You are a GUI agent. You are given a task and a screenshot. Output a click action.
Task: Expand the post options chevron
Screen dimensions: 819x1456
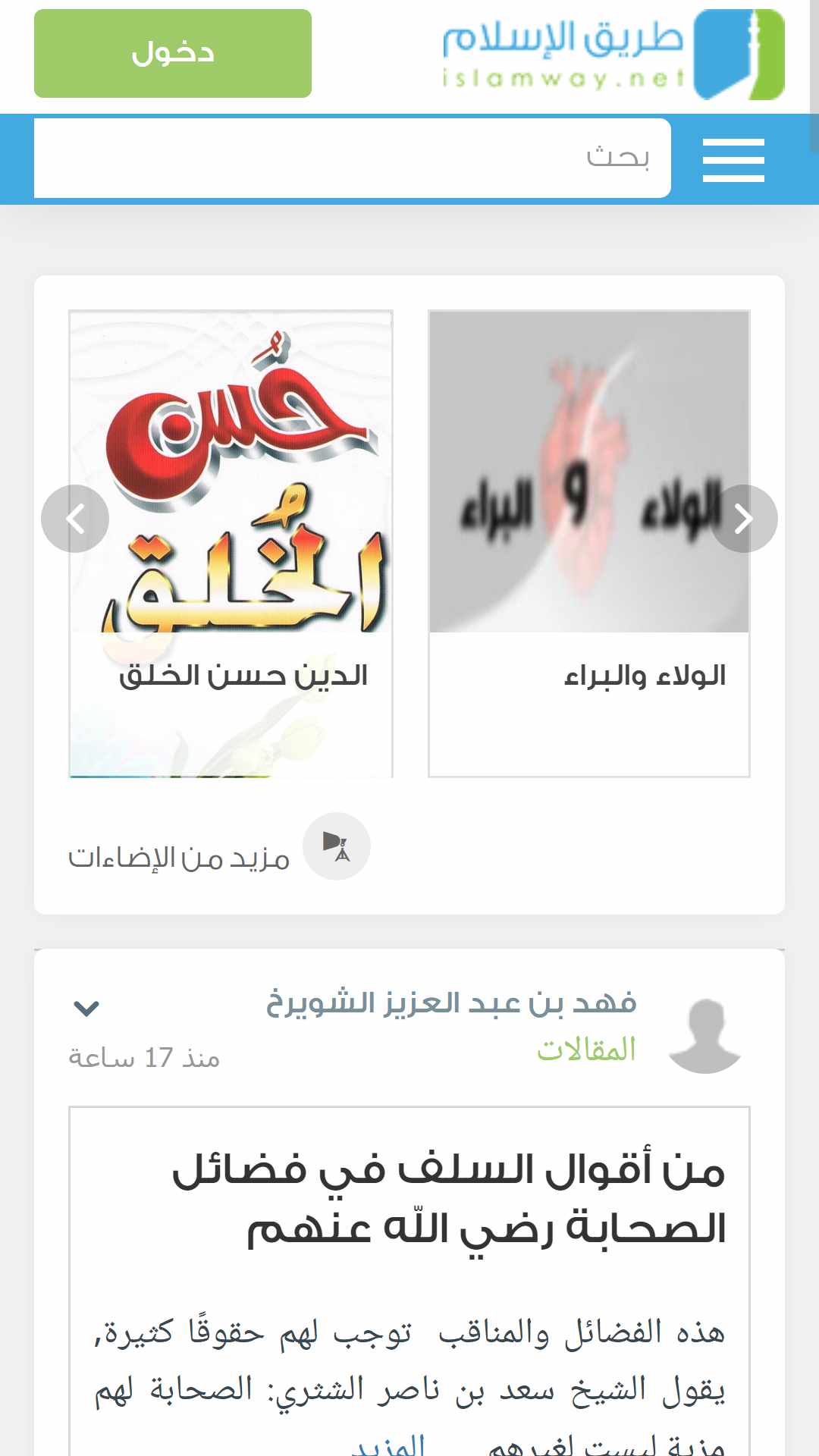tap(86, 1008)
